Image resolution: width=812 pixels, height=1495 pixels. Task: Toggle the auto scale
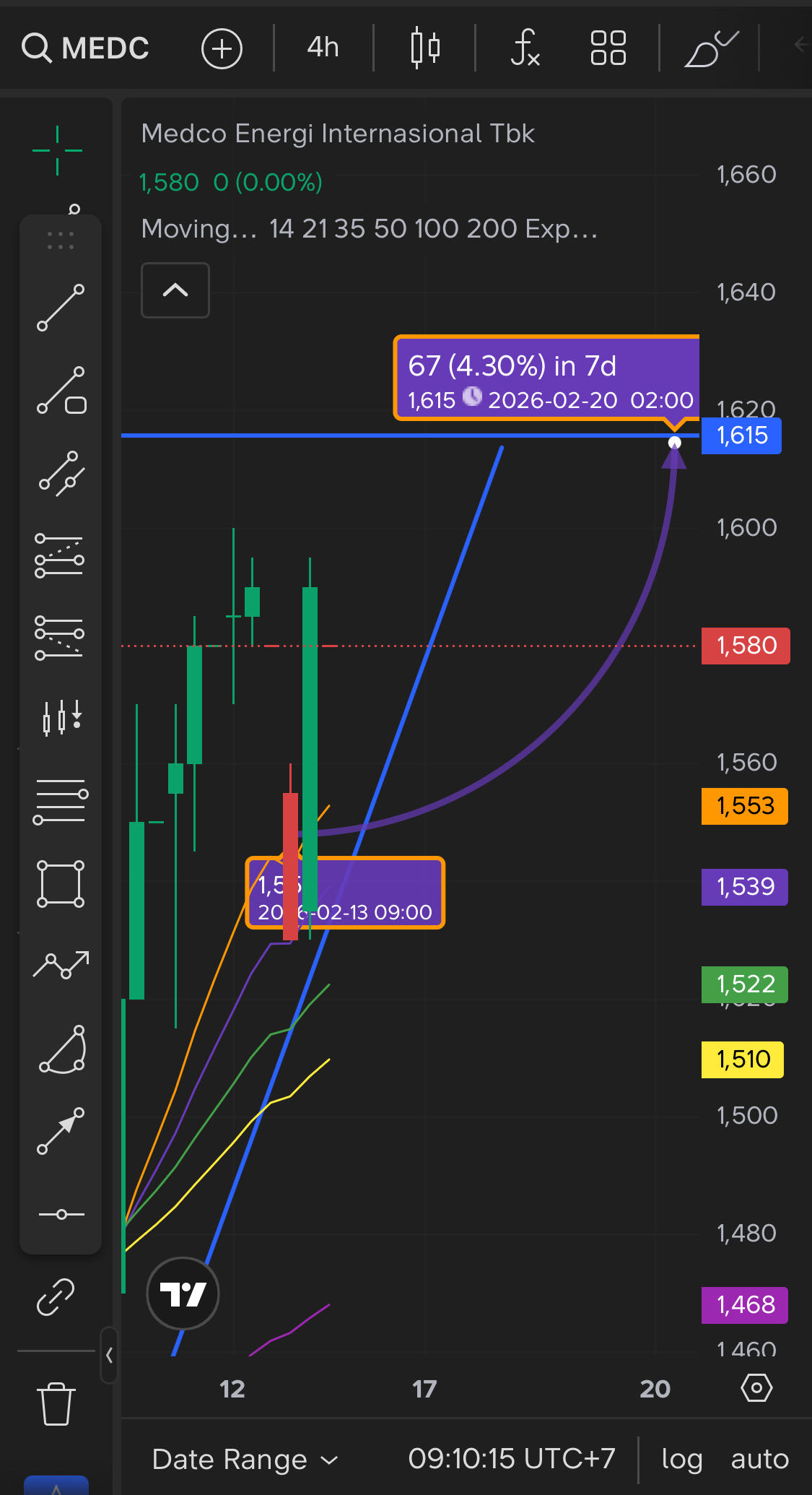point(759,1460)
